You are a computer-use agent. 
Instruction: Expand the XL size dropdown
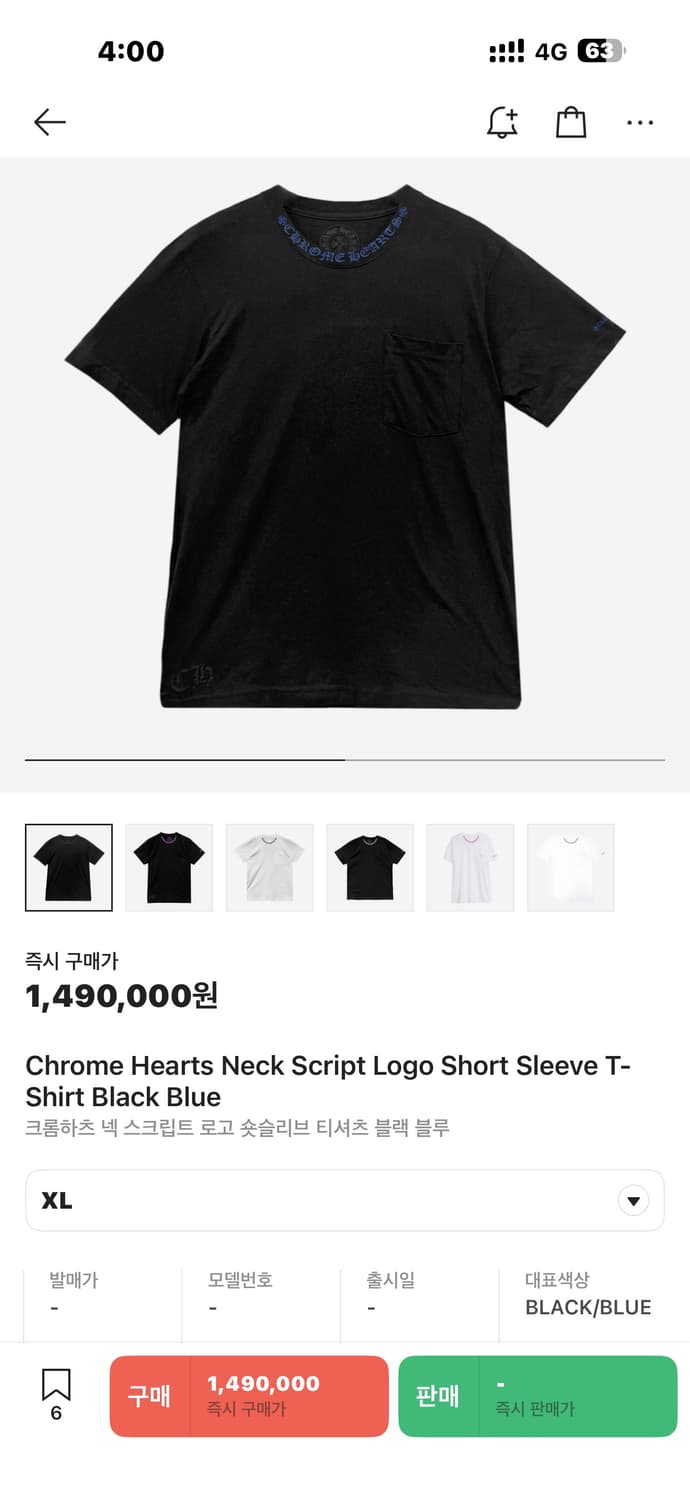click(633, 1200)
